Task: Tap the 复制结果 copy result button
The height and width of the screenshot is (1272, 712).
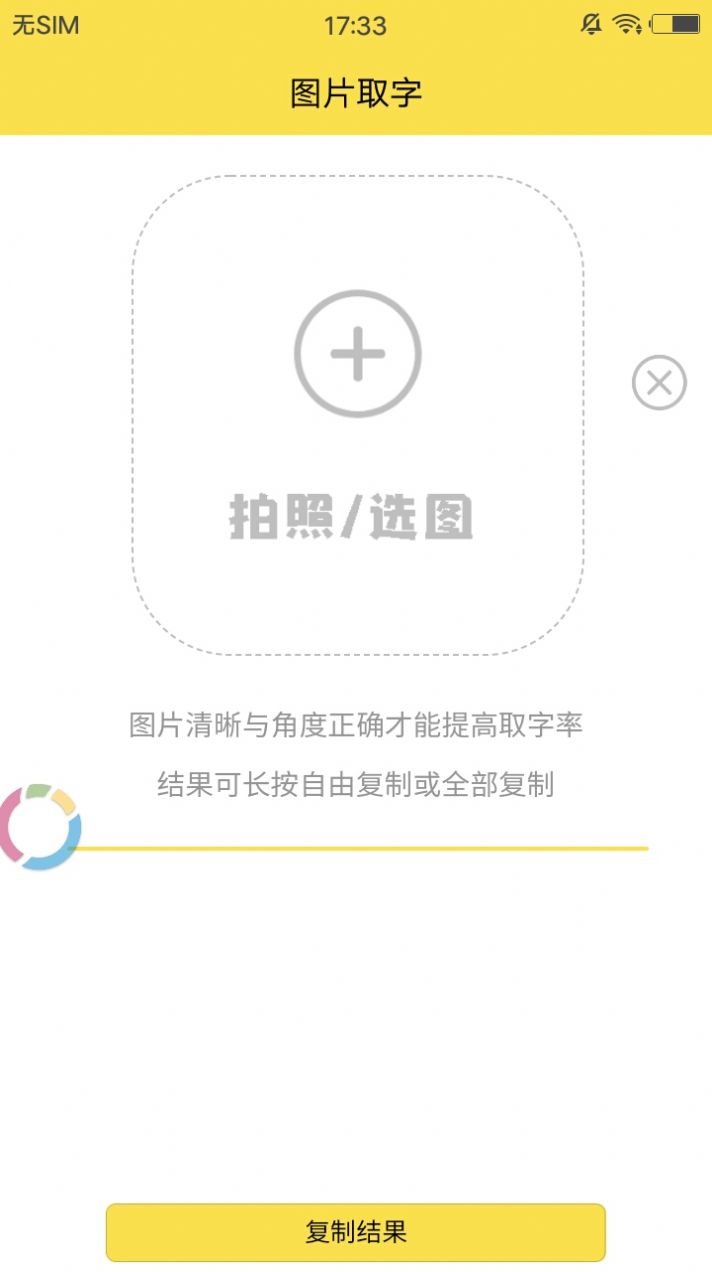Action: pos(356,1232)
